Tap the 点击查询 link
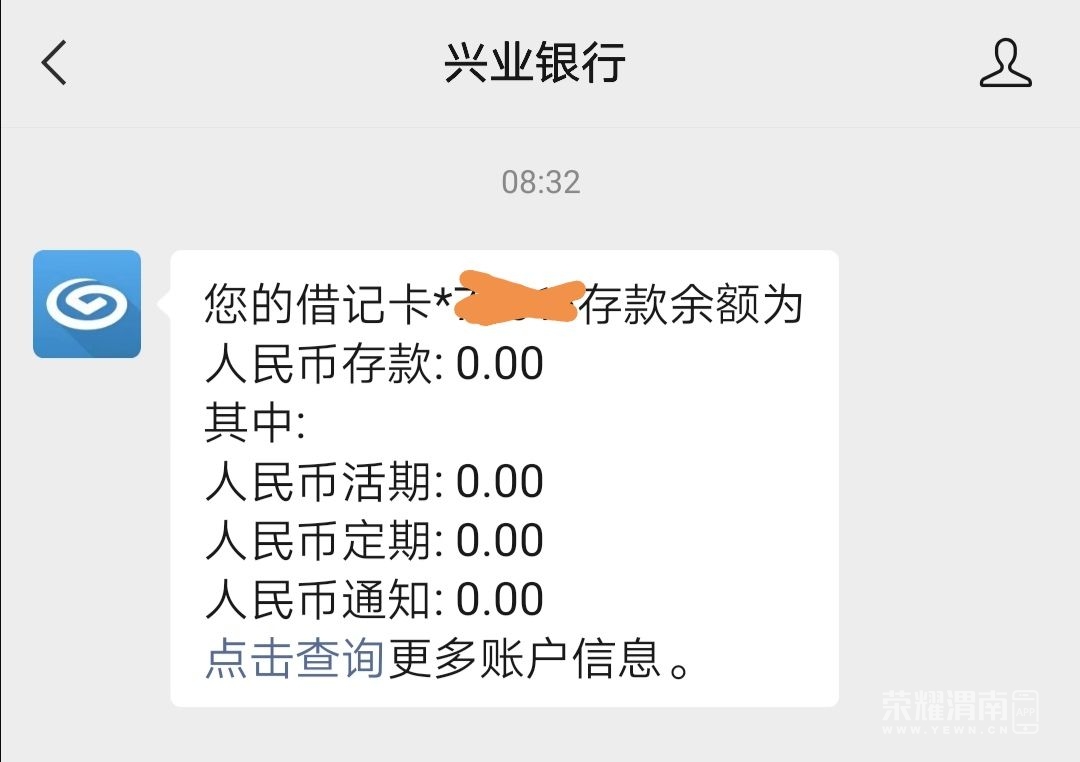Viewport: 1080px width, 762px height. point(294,659)
